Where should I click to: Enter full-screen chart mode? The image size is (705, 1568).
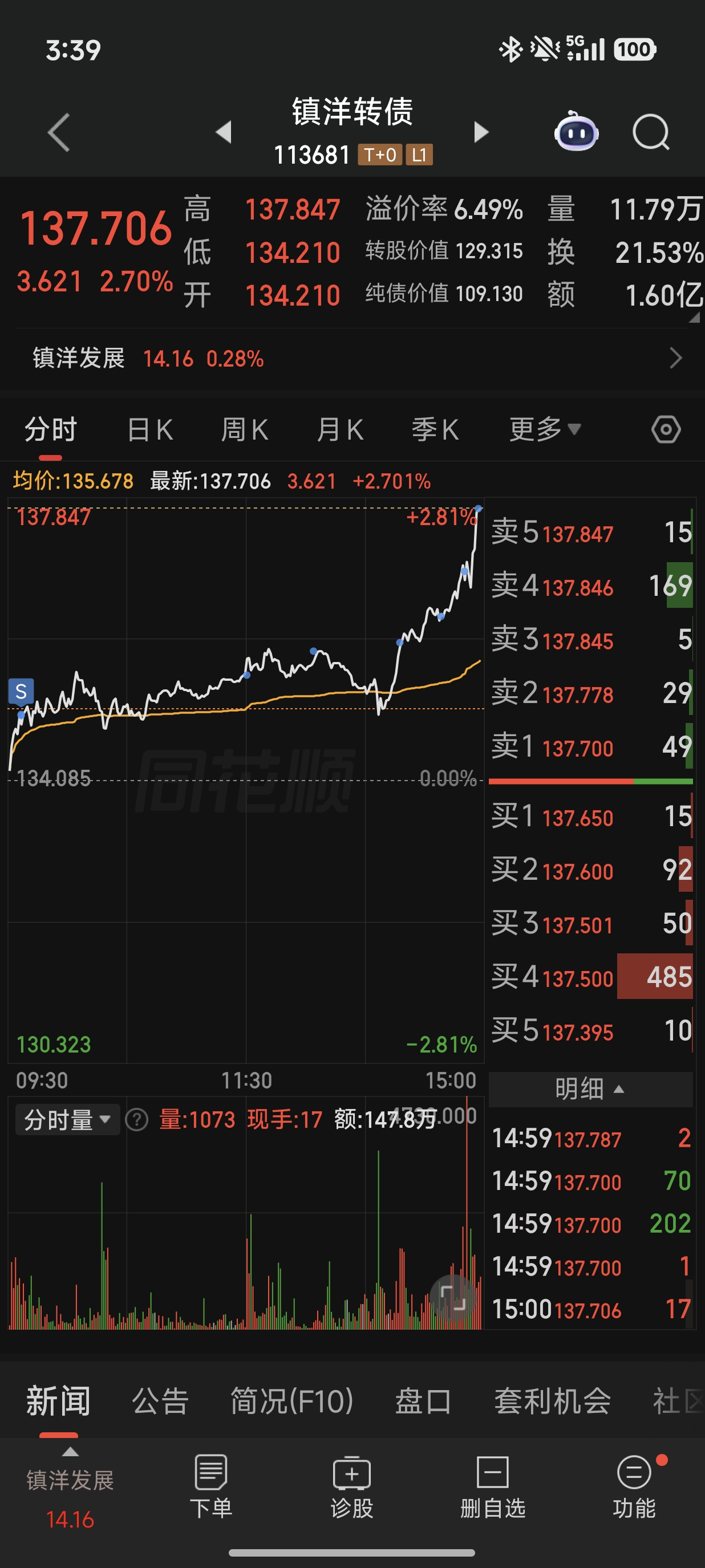453,1298
